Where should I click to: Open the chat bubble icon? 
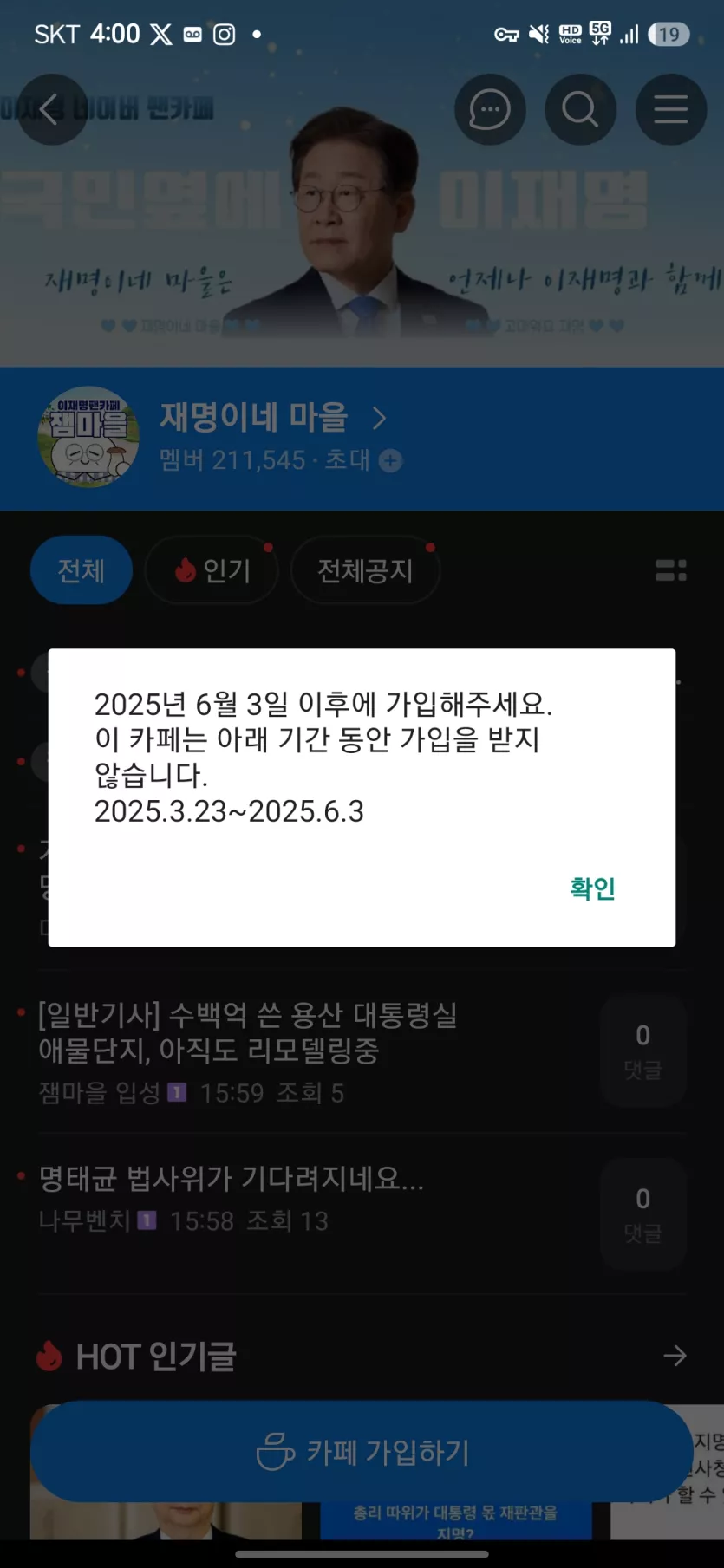pos(490,109)
